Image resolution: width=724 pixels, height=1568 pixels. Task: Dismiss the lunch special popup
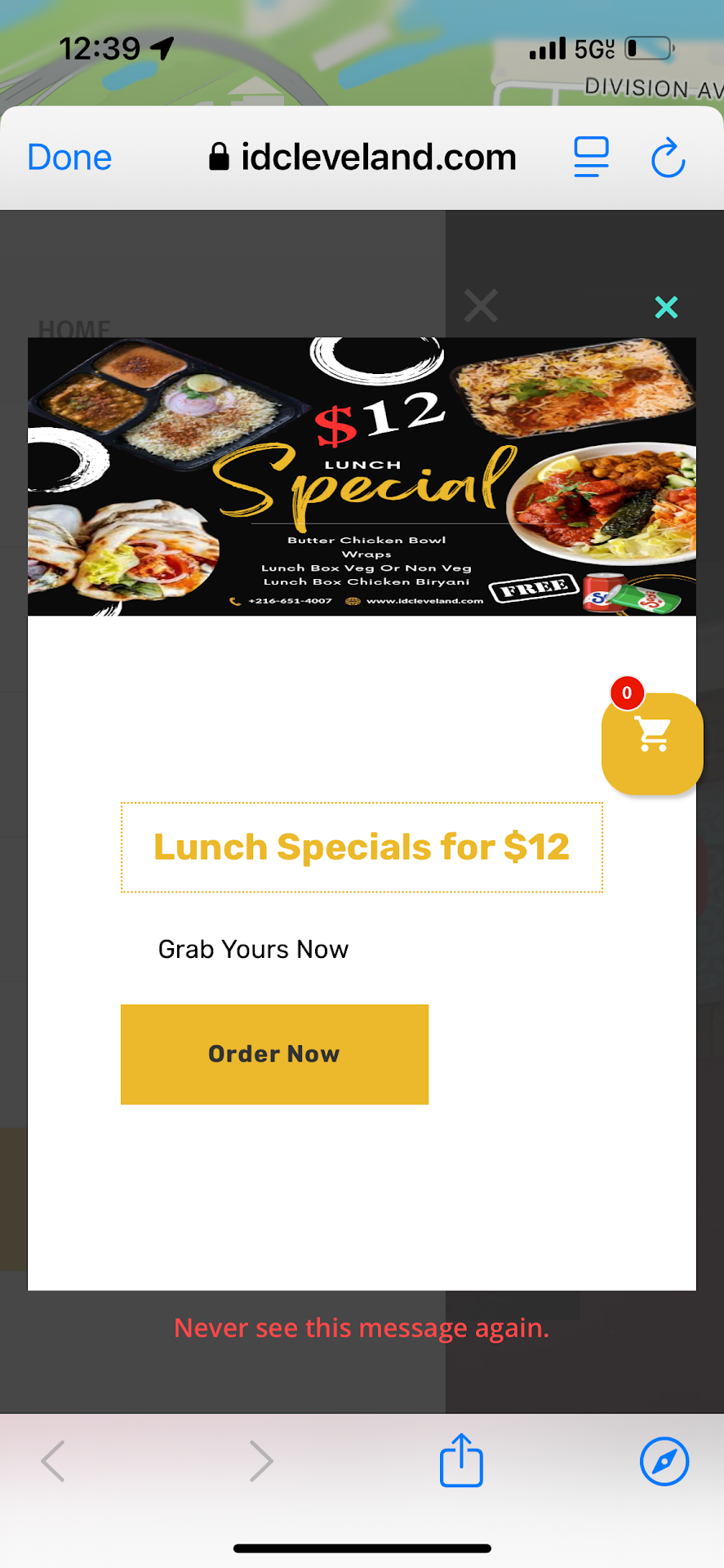pos(666,308)
